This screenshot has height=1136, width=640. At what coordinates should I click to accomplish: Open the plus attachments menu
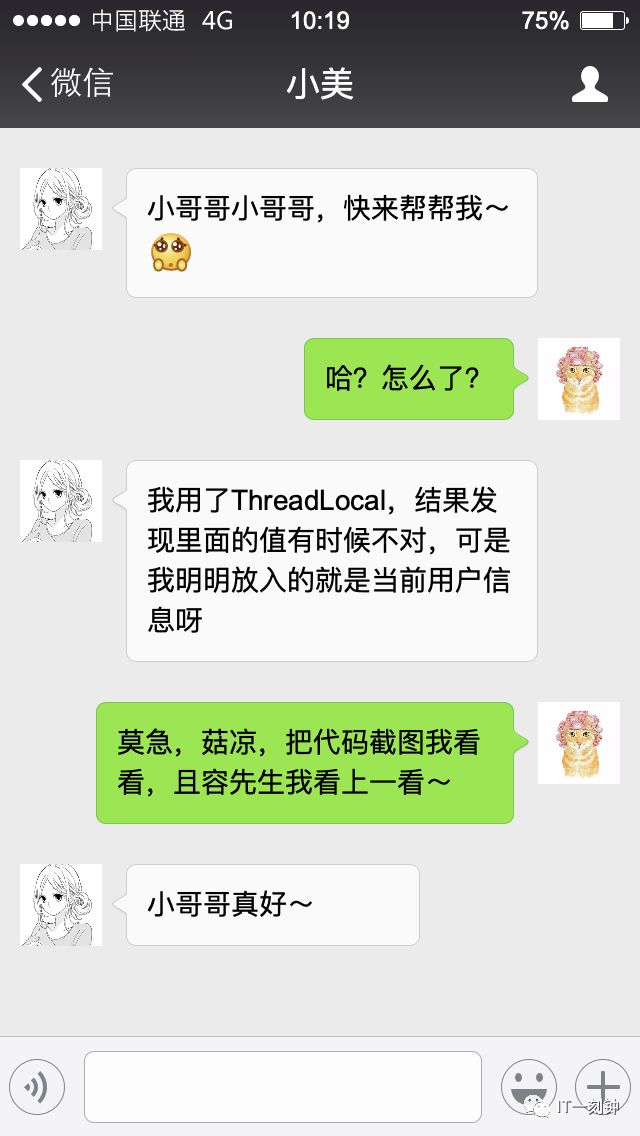click(x=602, y=1086)
